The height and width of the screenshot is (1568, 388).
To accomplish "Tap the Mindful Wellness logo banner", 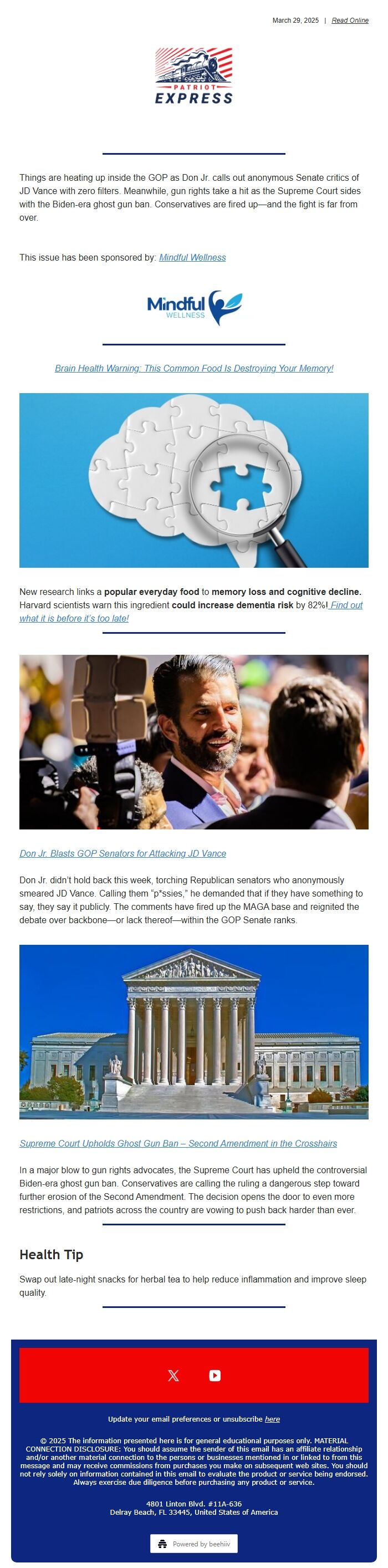I will 193,307.
